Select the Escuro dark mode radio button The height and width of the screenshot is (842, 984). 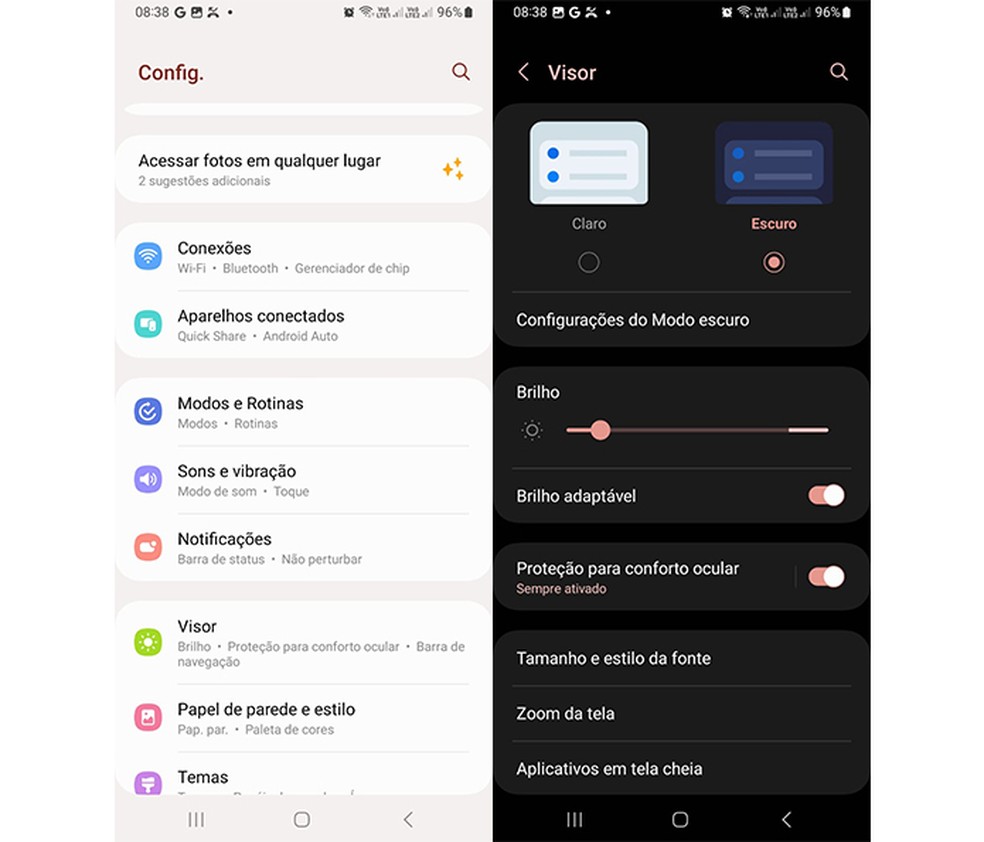[773, 262]
